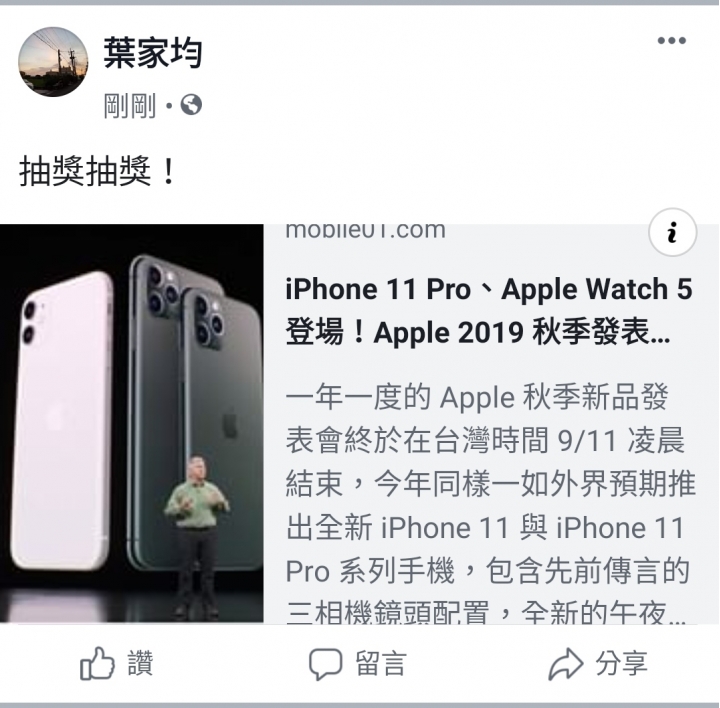Comment on the post with 留言

357,664
